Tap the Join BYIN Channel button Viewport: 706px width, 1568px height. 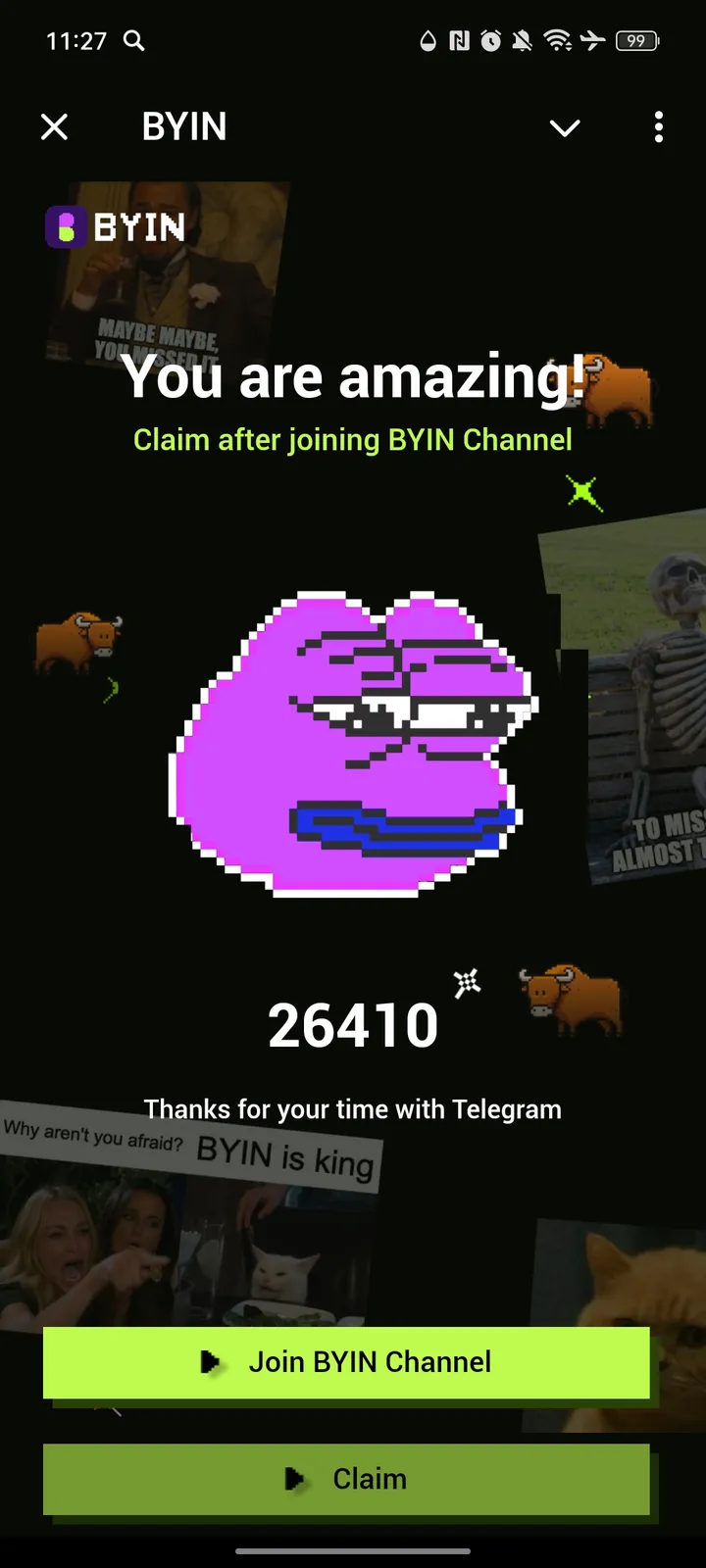[x=346, y=1362]
